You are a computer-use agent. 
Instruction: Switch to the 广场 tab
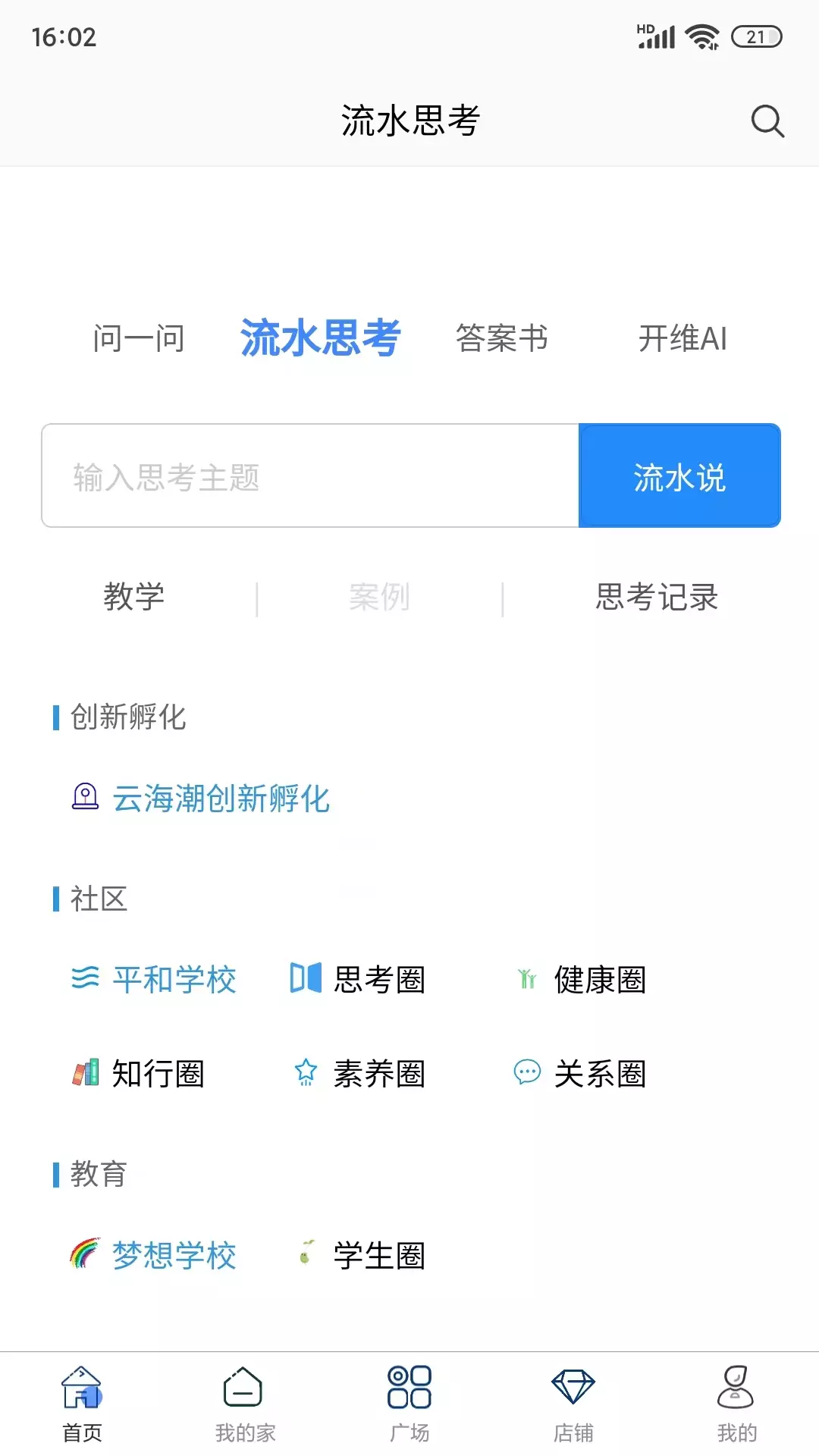click(x=409, y=1404)
